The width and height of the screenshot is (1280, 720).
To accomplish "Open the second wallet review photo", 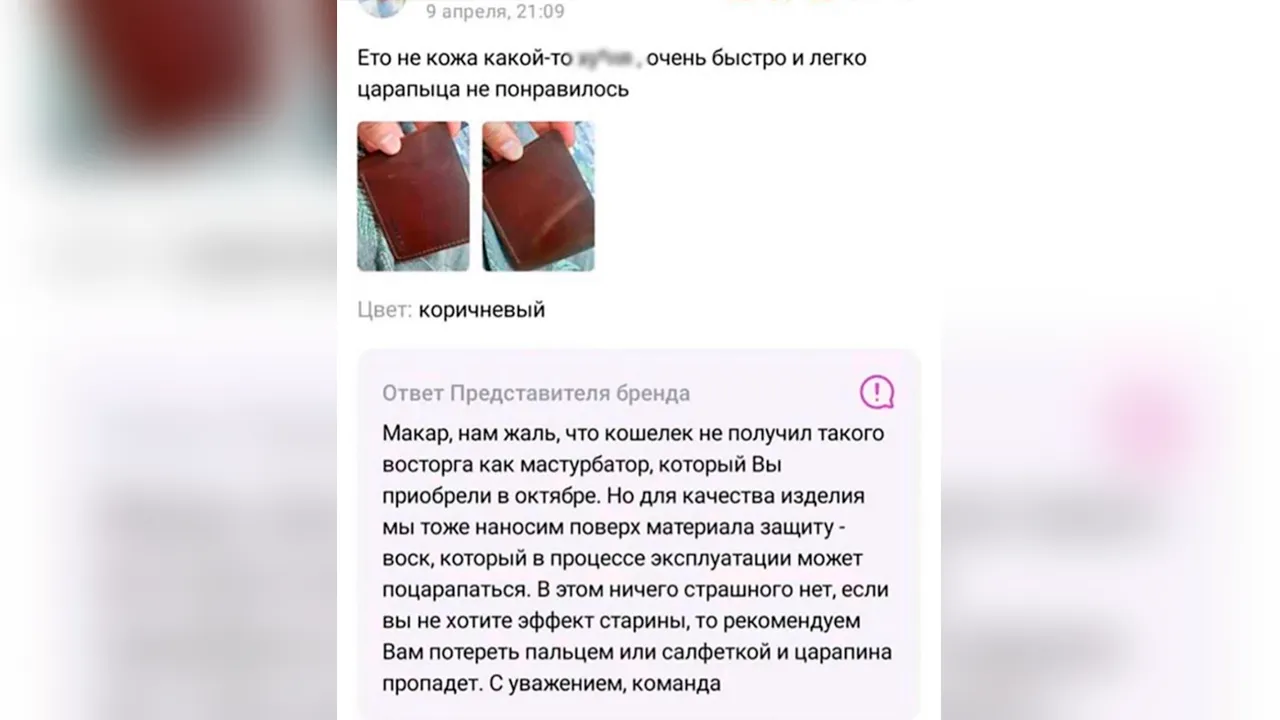I will point(538,196).
